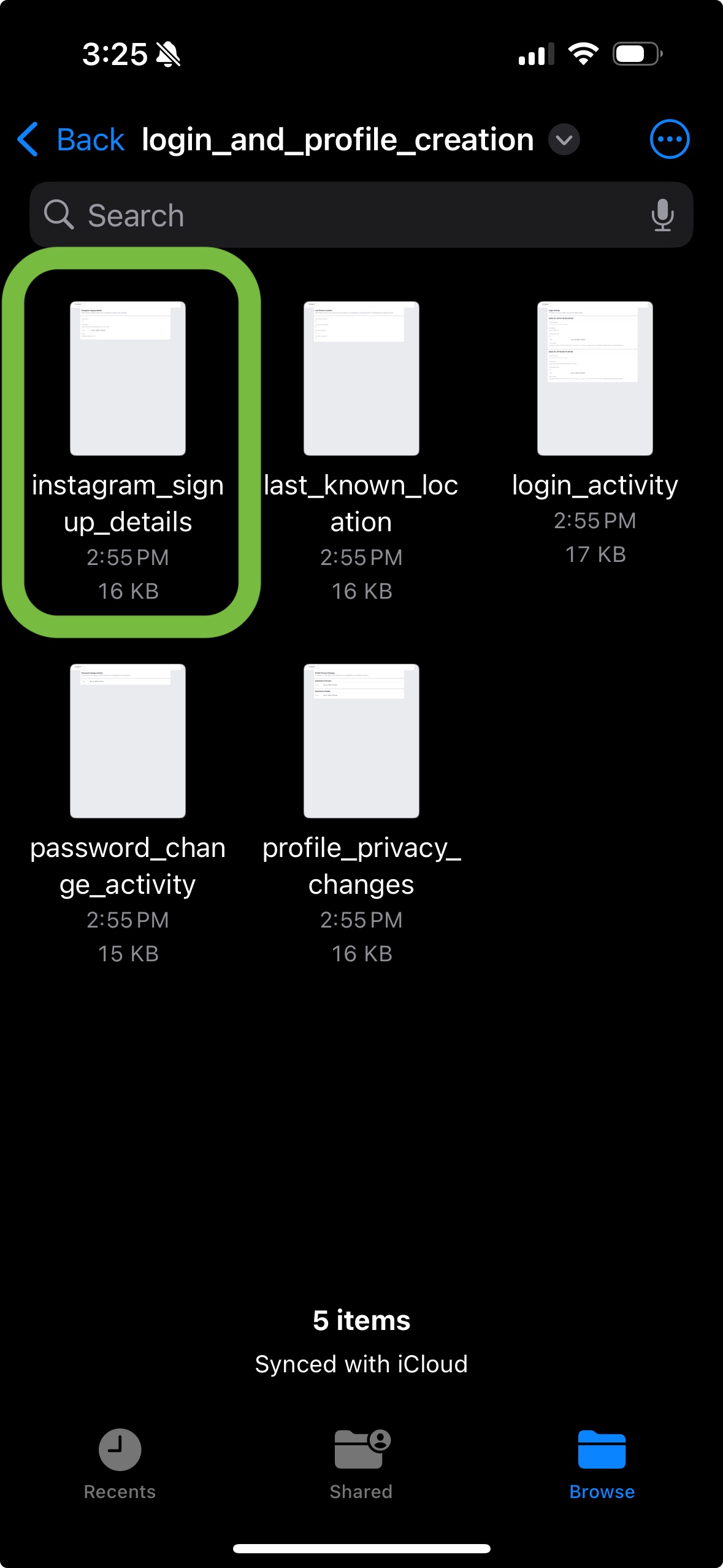Open the password_change_activity file
This screenshot has height=1568, width=723.
(128, 740)
